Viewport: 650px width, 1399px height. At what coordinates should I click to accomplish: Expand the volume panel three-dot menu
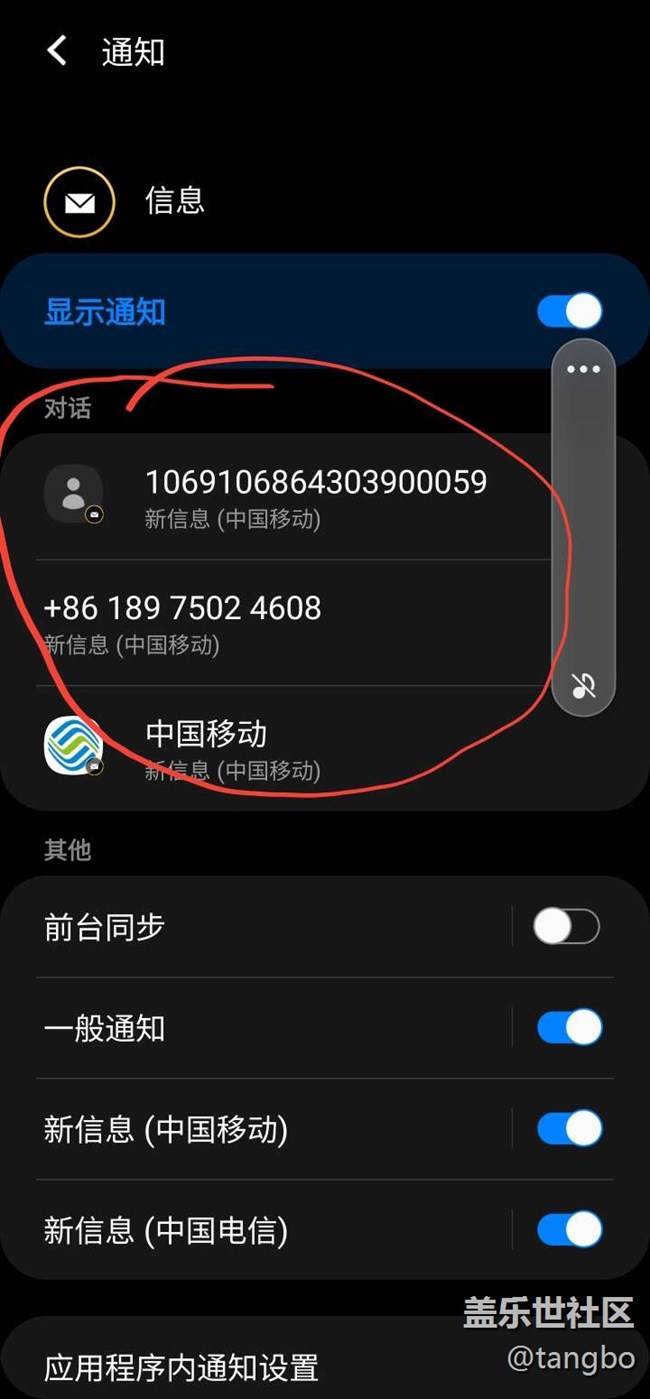pos(583,369)
